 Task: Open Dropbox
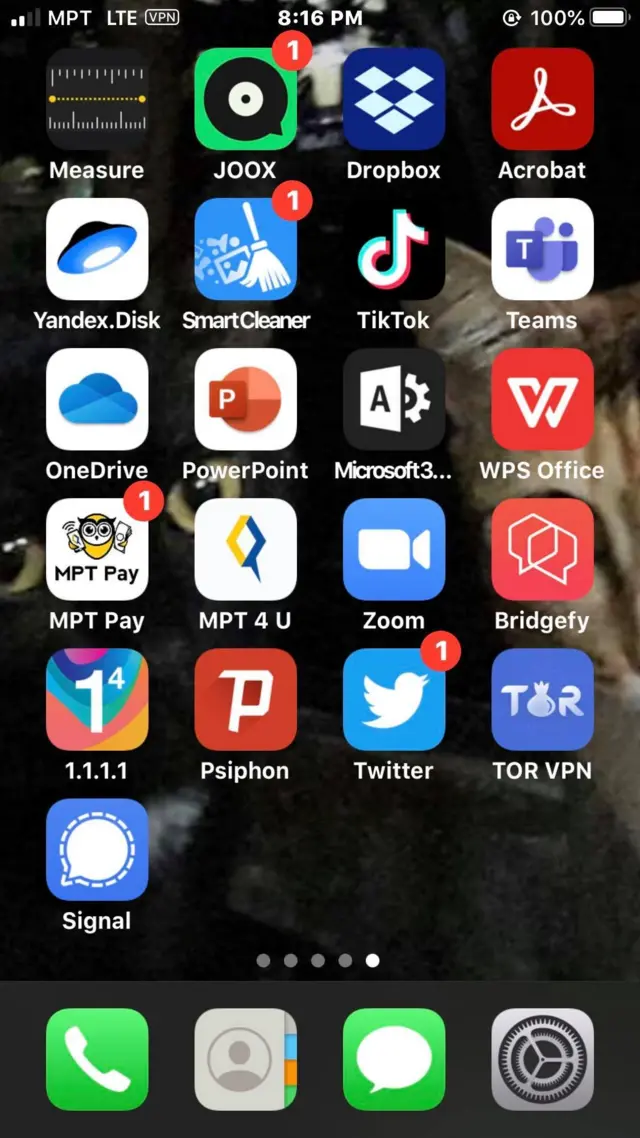tap(394, 99)
